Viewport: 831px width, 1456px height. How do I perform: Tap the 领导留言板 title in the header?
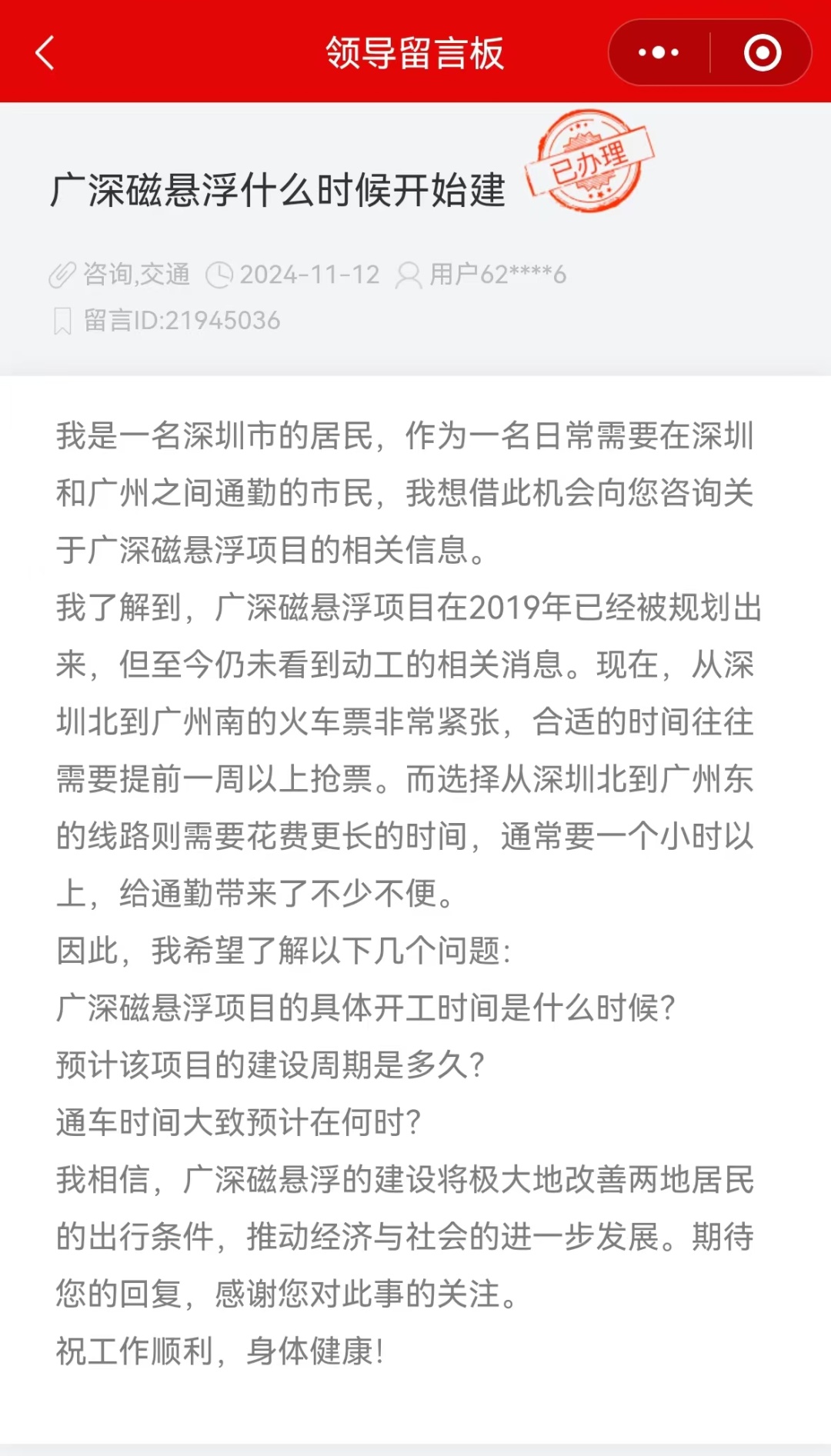coord(413,52)
